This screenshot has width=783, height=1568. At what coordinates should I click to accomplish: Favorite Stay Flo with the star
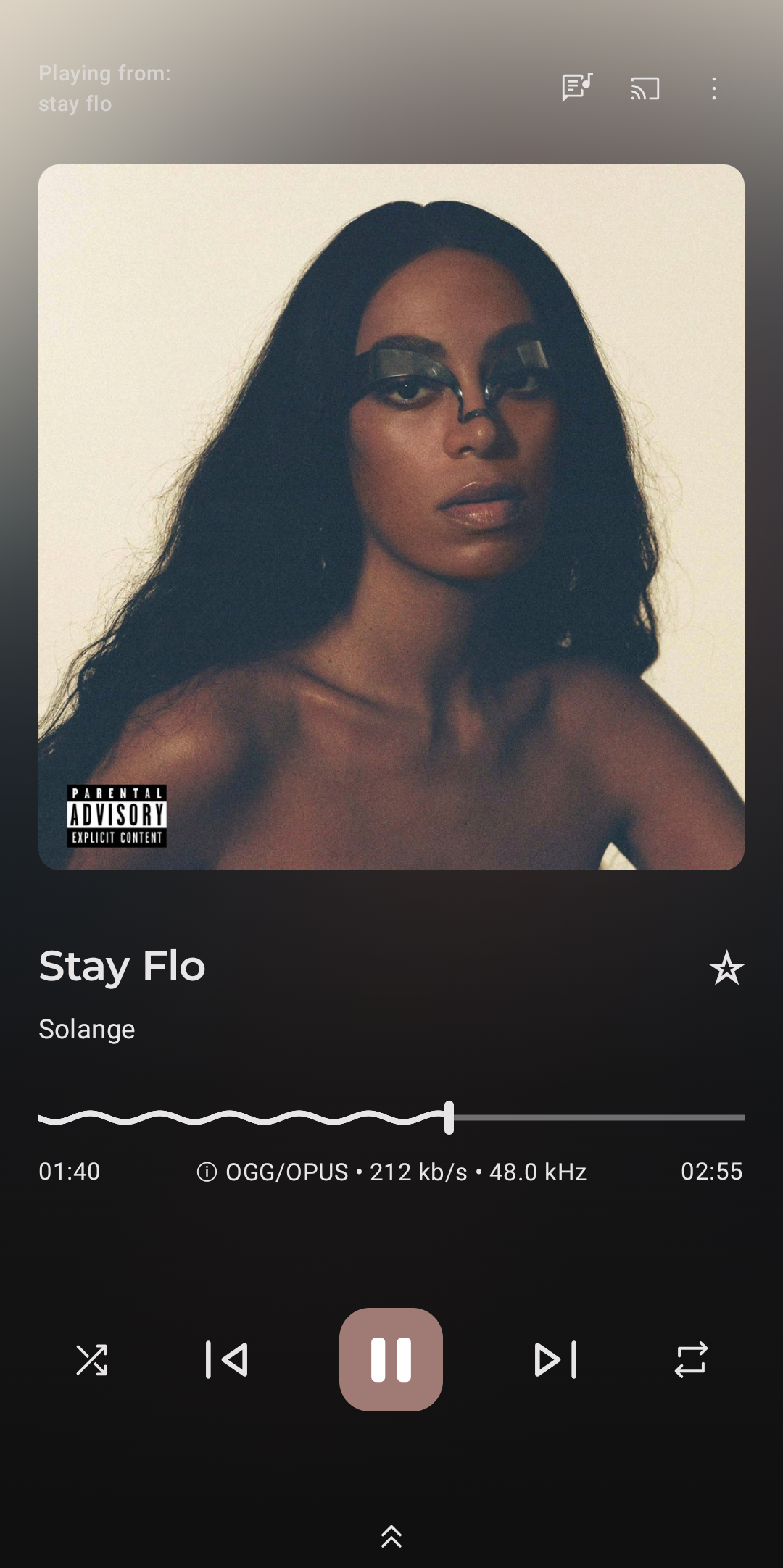pos(726,969)
